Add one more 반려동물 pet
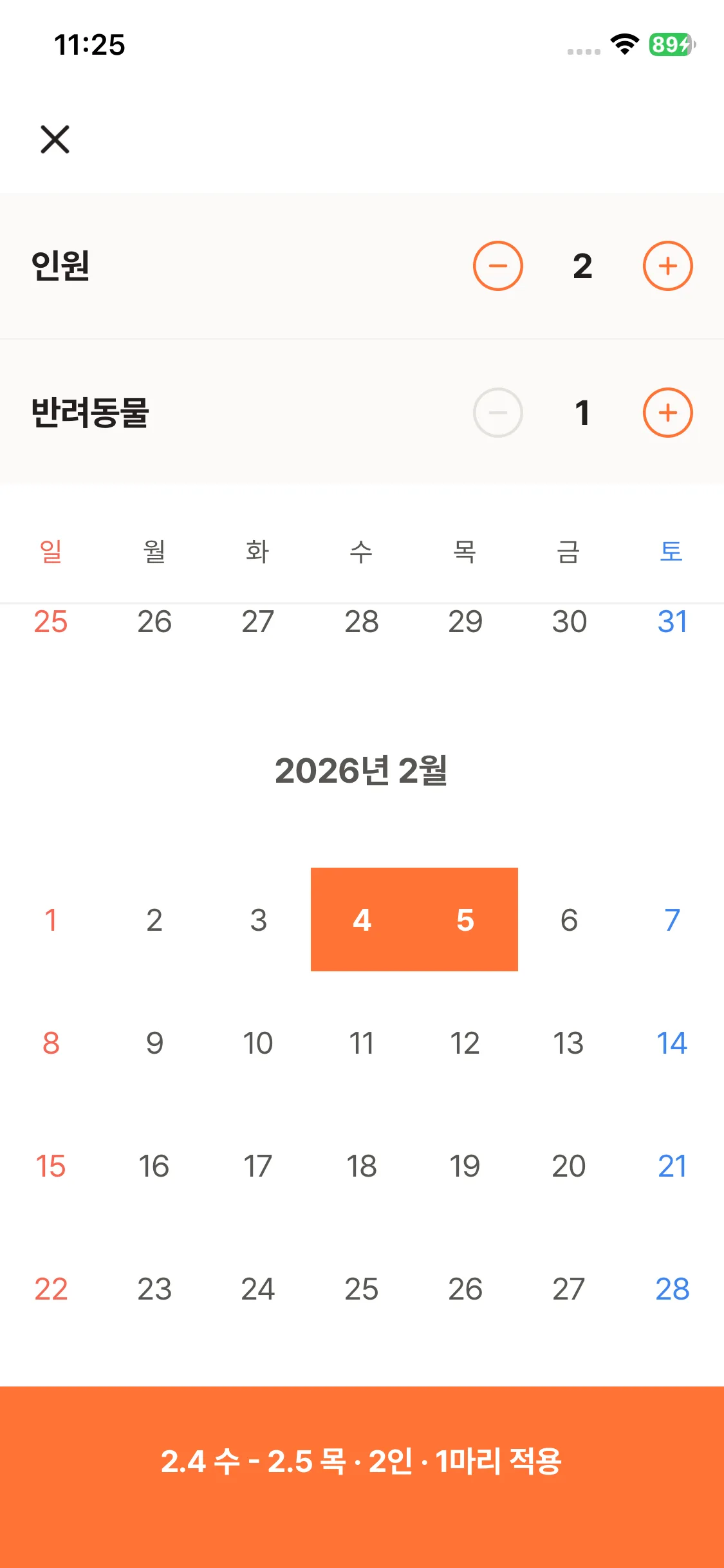Image resolution: width=724 pixels, height=1568 pixels. (667, 413)
